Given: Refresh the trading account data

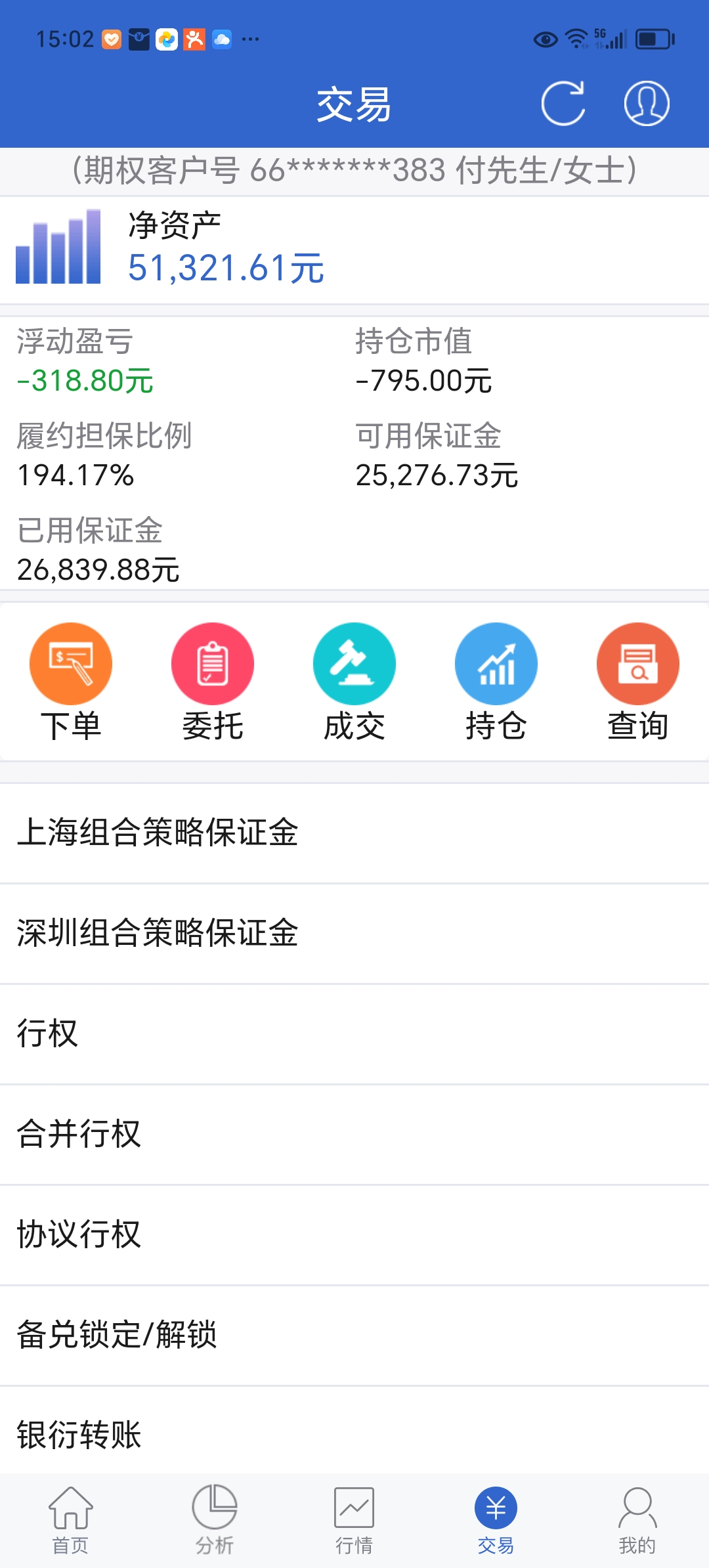Looking at the screenshot, I should [x=563, y=104].
